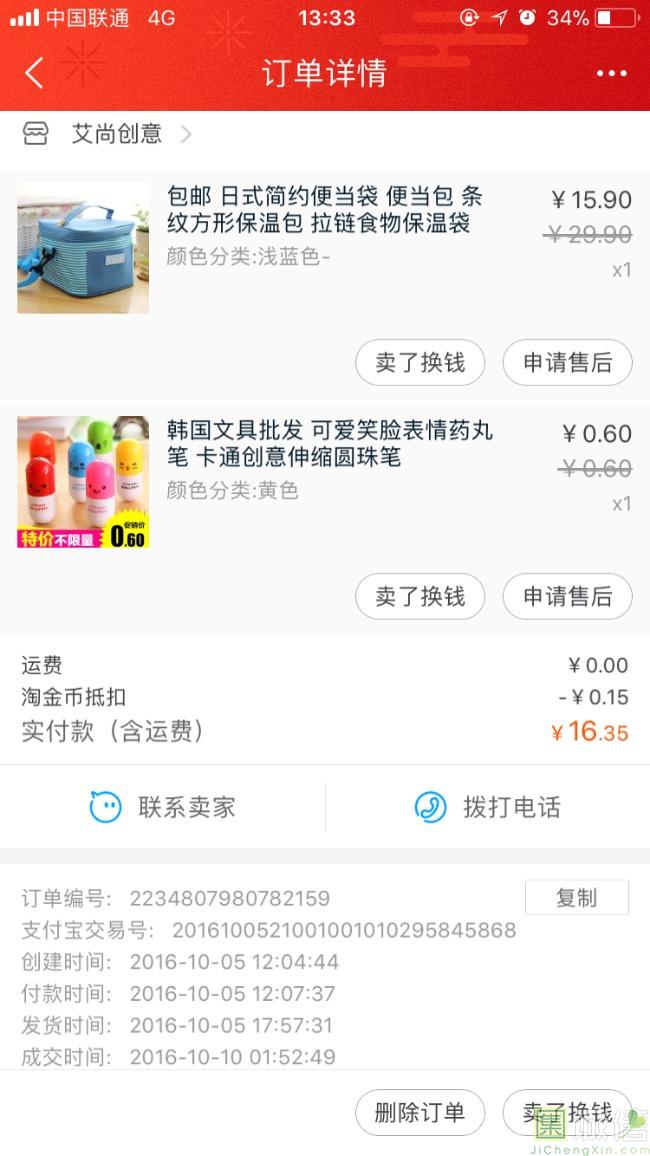650x1156 pixels.
Task: Tap the bottom bar 卖了换钱 button
Action: 567,1112
